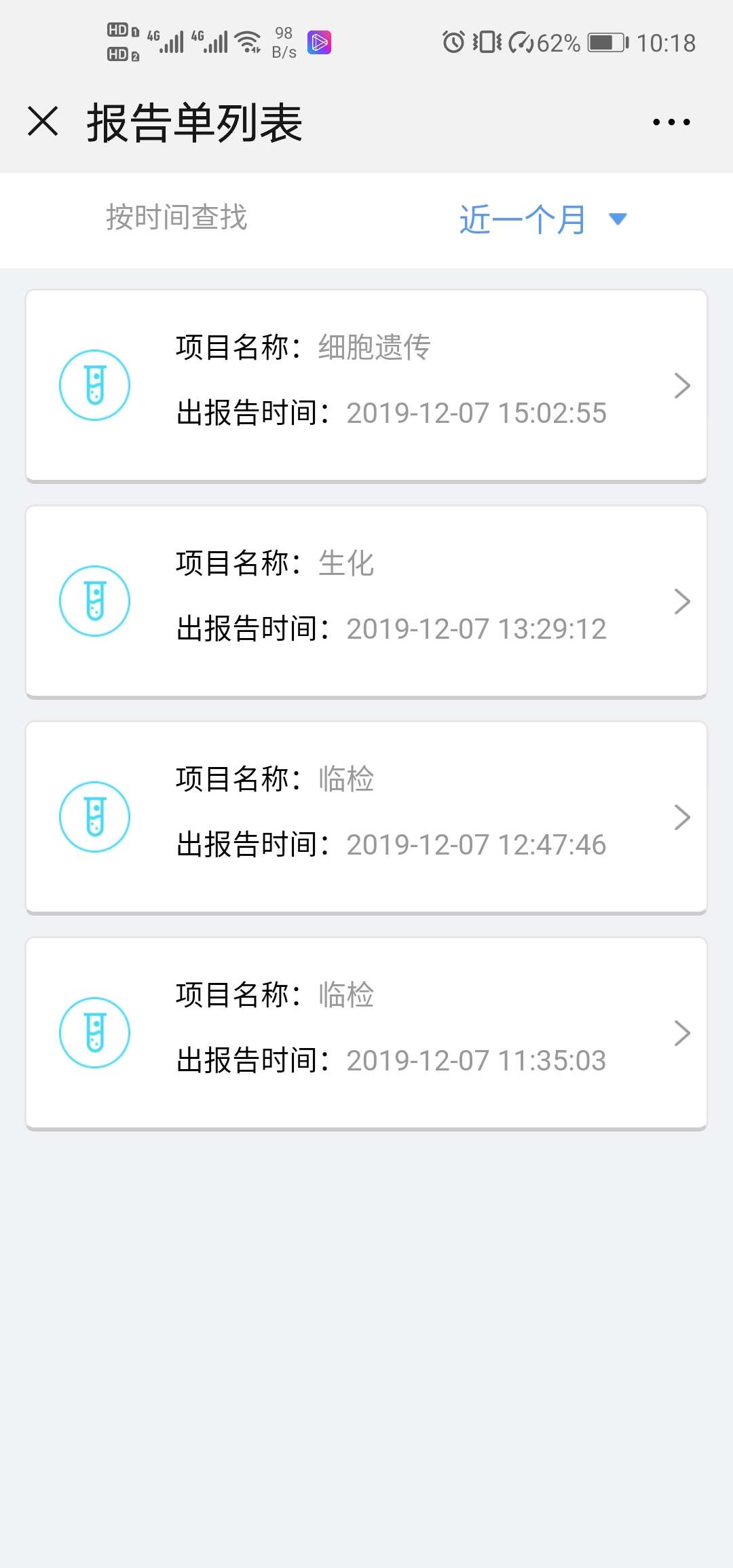Tap the purple video player status bar icon
Screen dimensions: 733x1568
pyautogui.click(x=319, y=43)
